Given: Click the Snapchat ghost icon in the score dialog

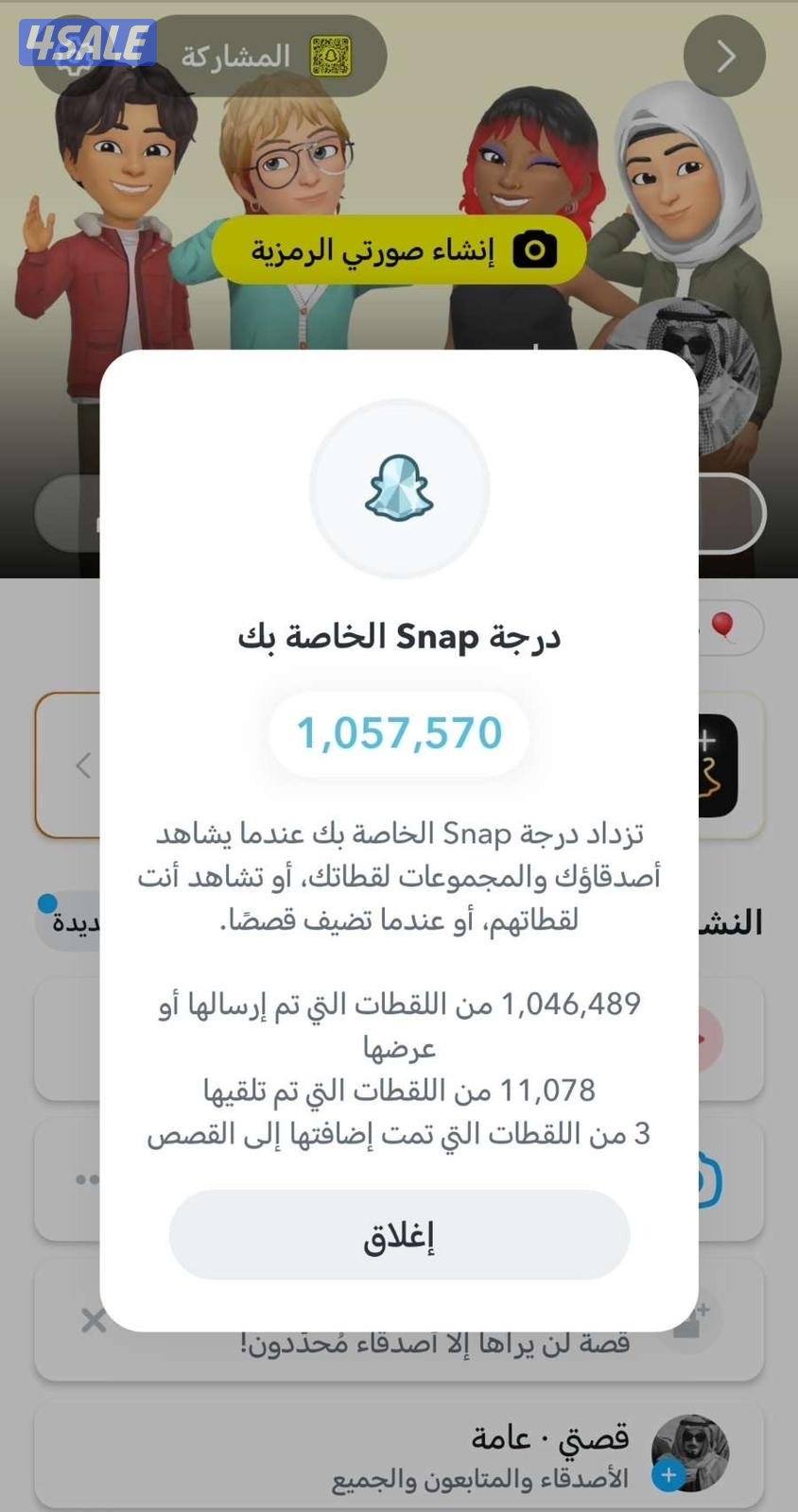Looking at the screenshot, I should (x=398, y=486).
